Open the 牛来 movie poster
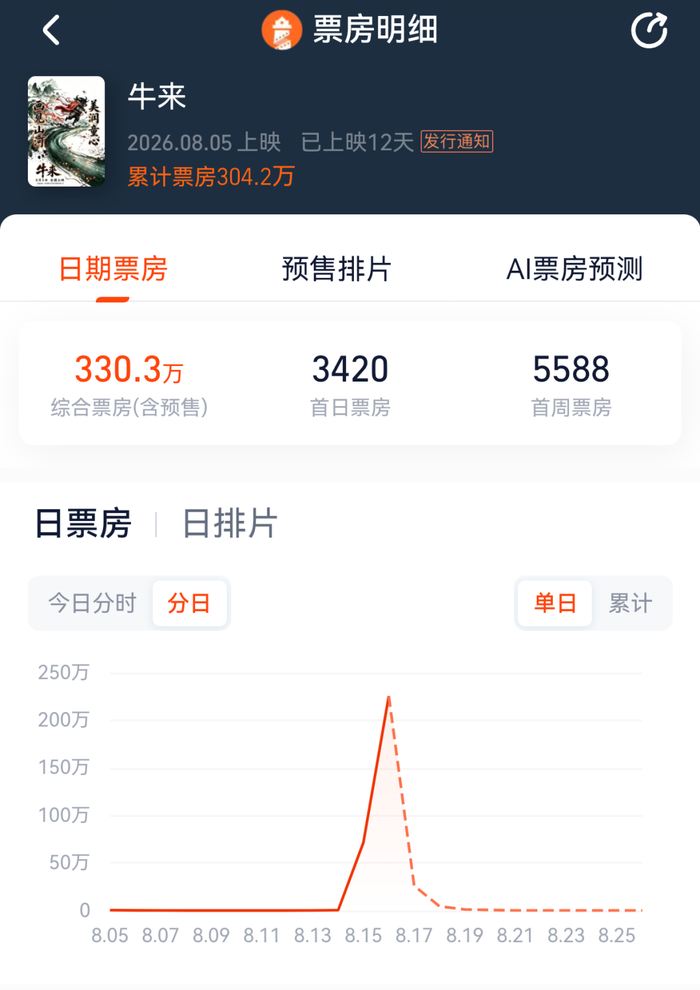The image size is (700, 990). click(66, 131)
